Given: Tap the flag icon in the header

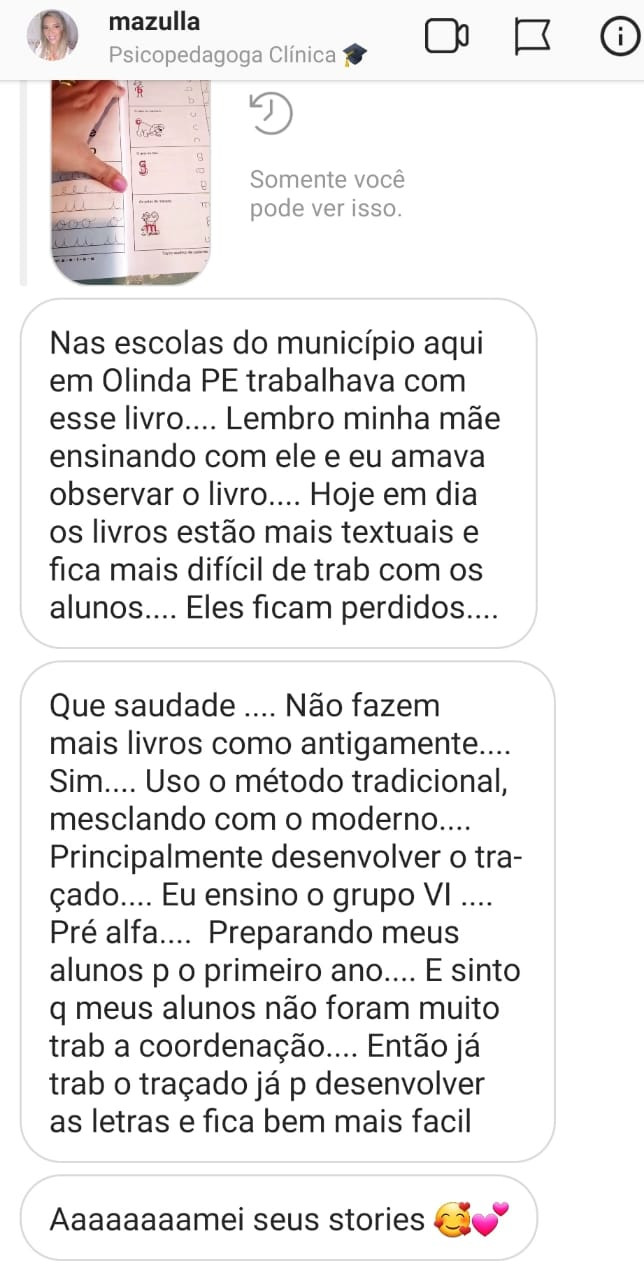Looking at the screenshot, I should point(535,38).
